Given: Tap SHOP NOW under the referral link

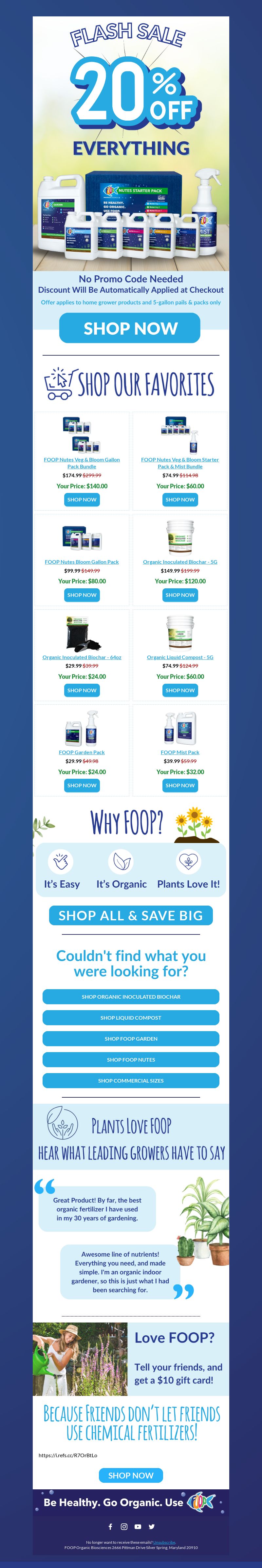Looking at the screenshot, I should tap(131, 1475).
